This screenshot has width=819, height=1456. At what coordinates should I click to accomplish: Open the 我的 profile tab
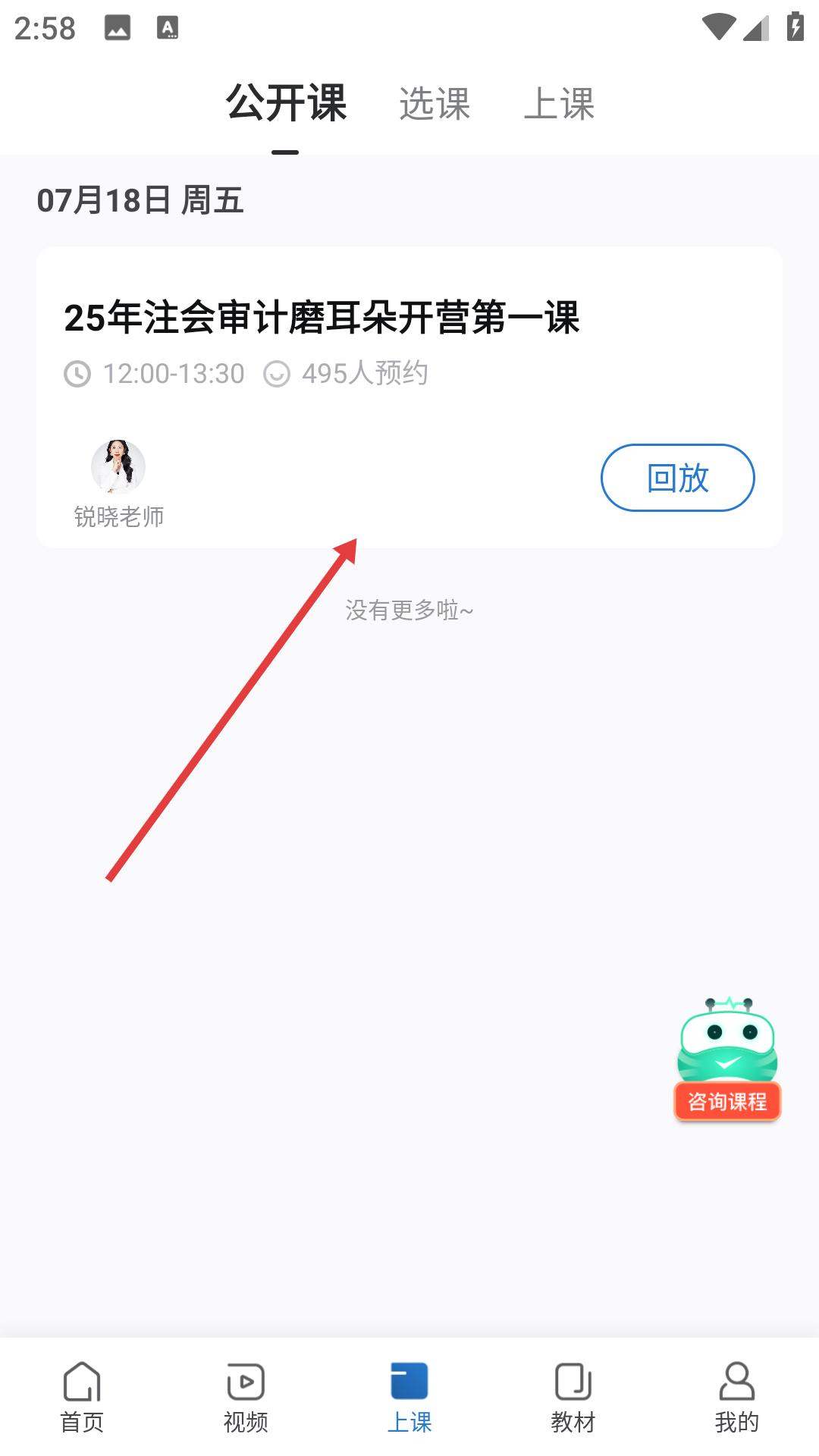736,1398
